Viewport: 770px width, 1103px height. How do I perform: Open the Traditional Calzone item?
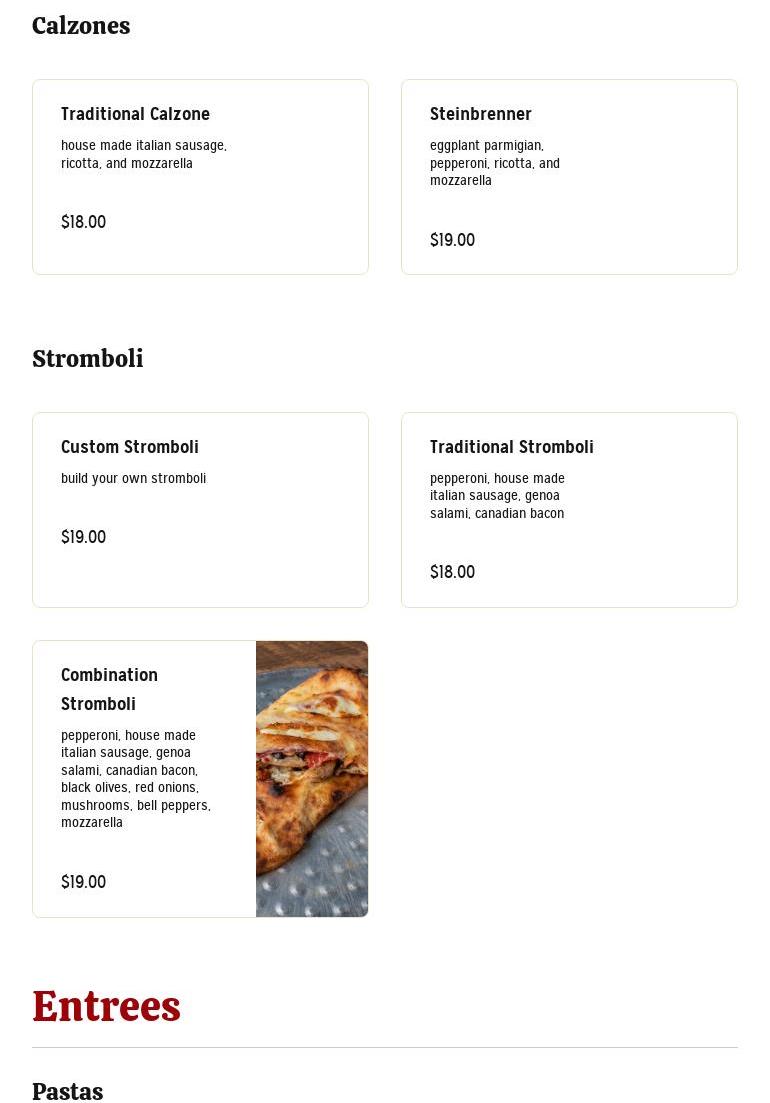pyautogui.click(x=200, y=177)
